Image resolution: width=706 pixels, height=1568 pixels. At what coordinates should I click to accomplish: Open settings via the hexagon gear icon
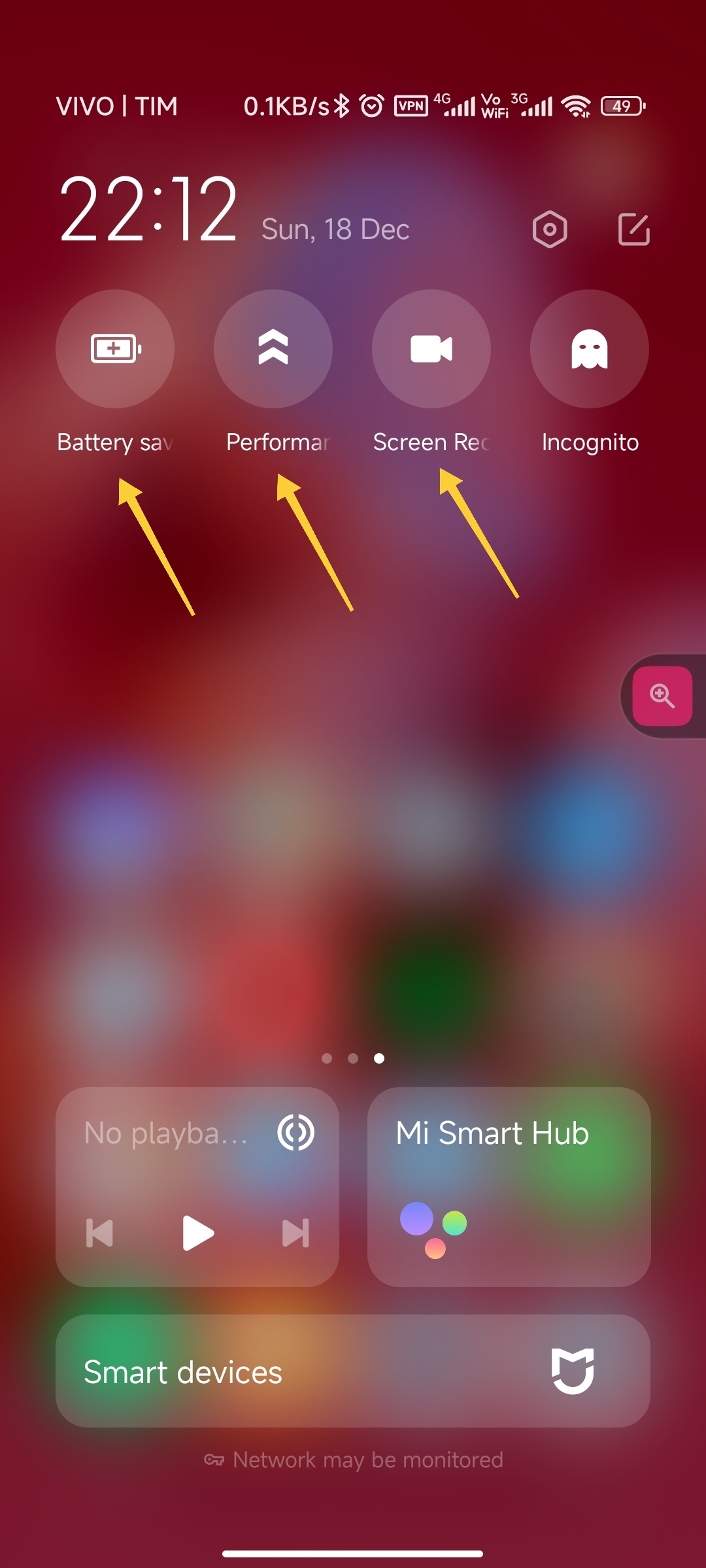click(550, 229)
